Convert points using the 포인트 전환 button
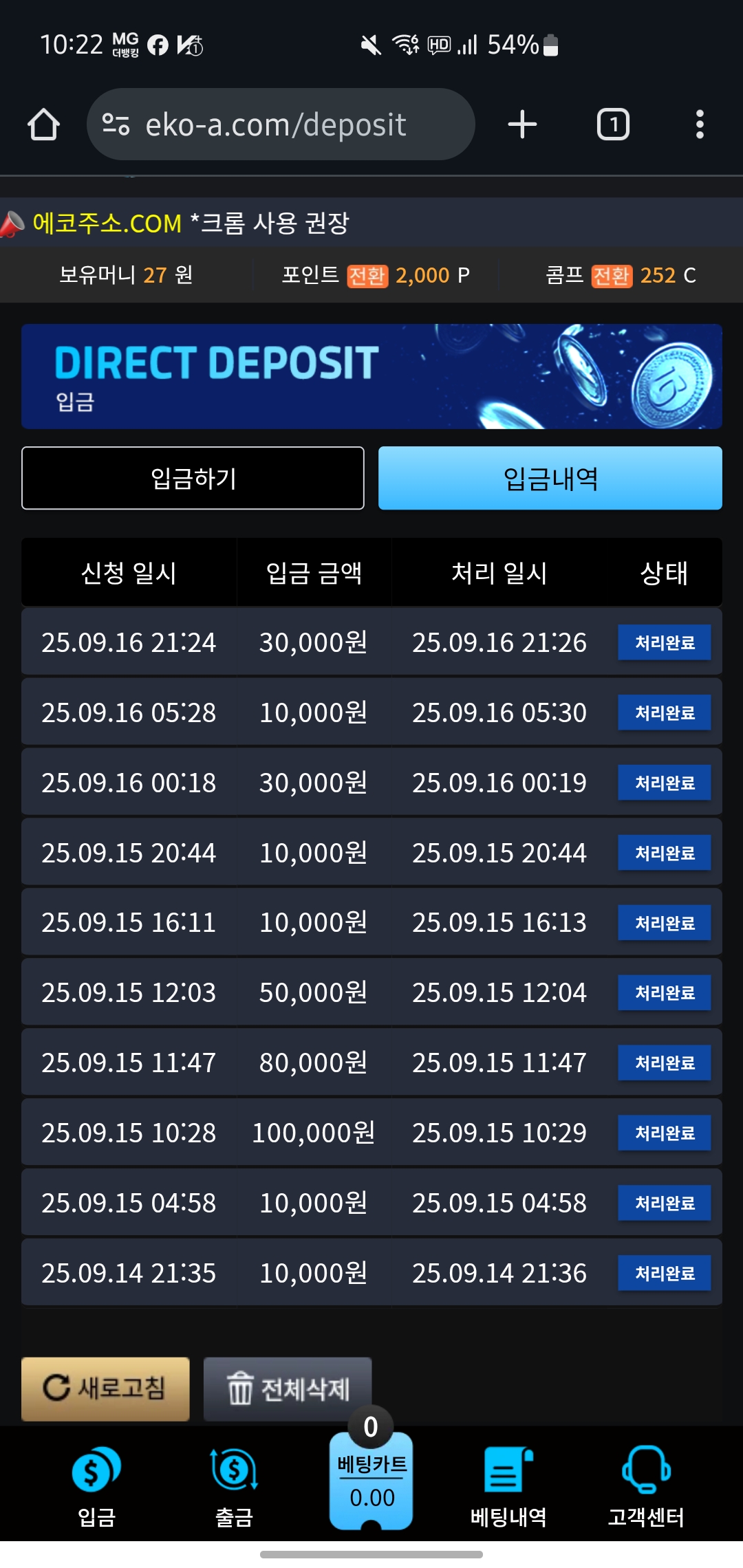Viewport: 743px width, 1568px height. click(x=367, y=276)
